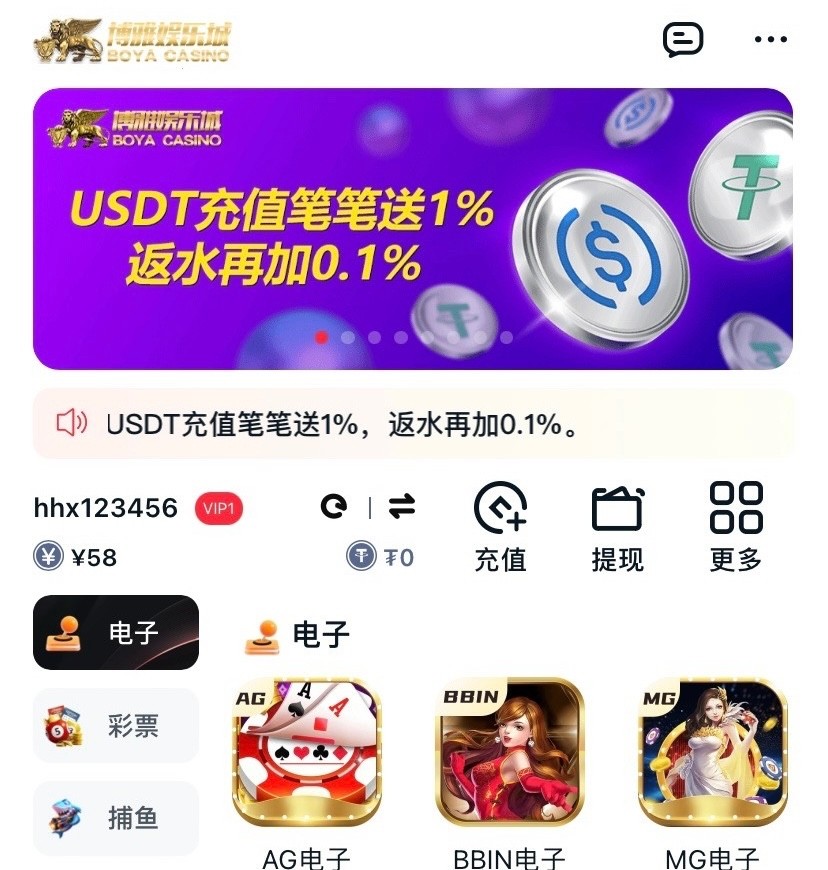The image size is (828, 870).
Task: Open the USDT recharge promo banner
Action: click(413, 228)
